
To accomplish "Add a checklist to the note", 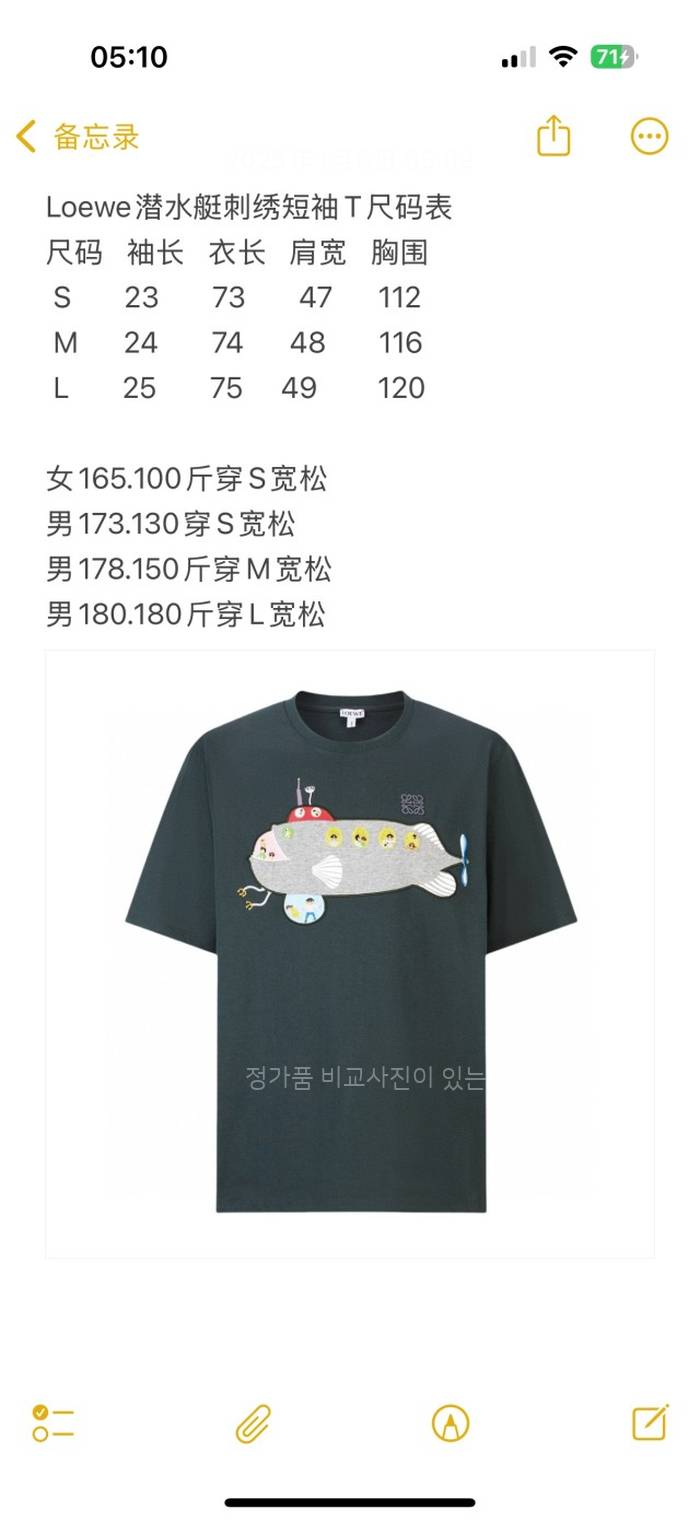I will tap(53, 1422).
